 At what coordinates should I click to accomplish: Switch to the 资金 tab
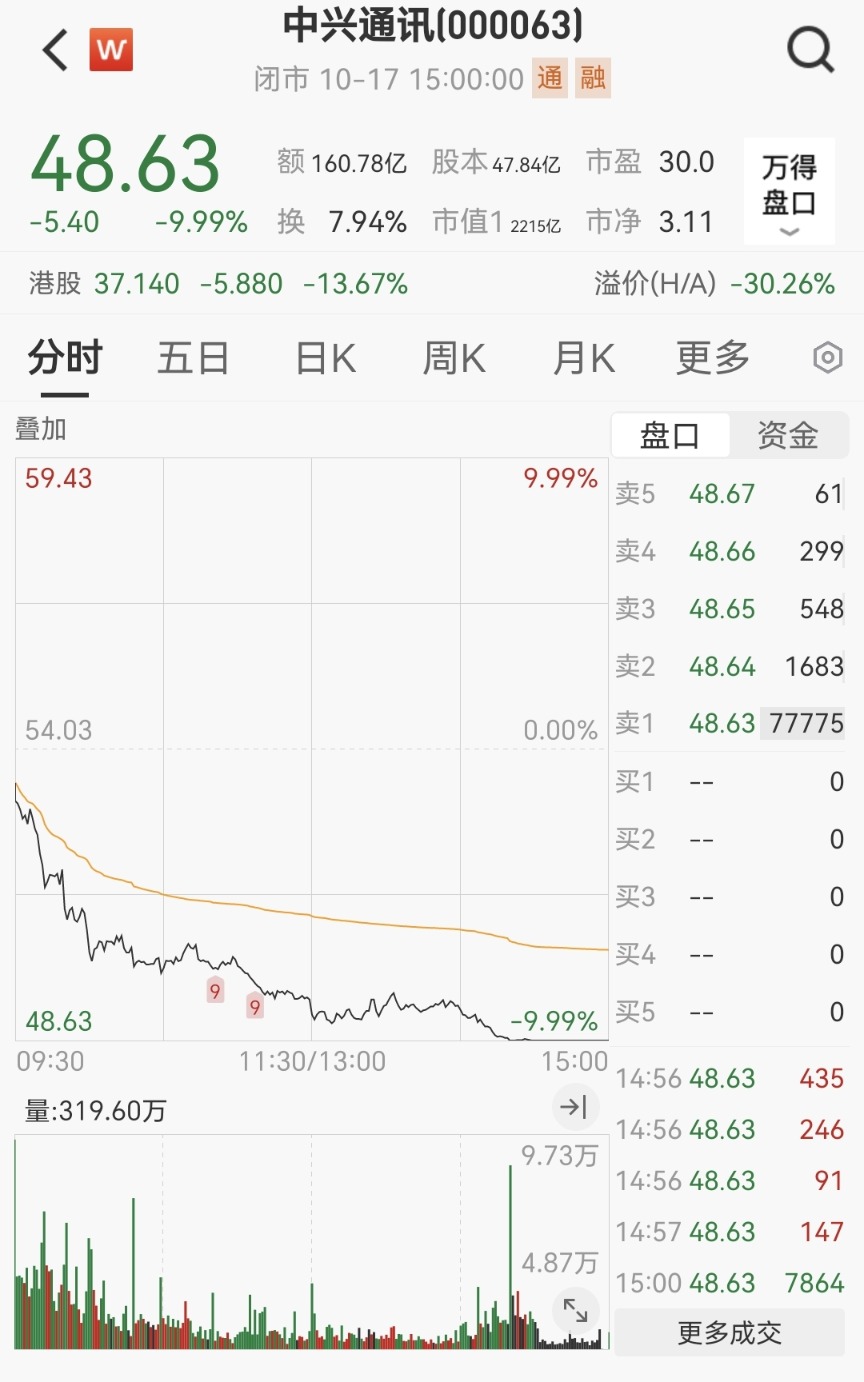(788, 436)
